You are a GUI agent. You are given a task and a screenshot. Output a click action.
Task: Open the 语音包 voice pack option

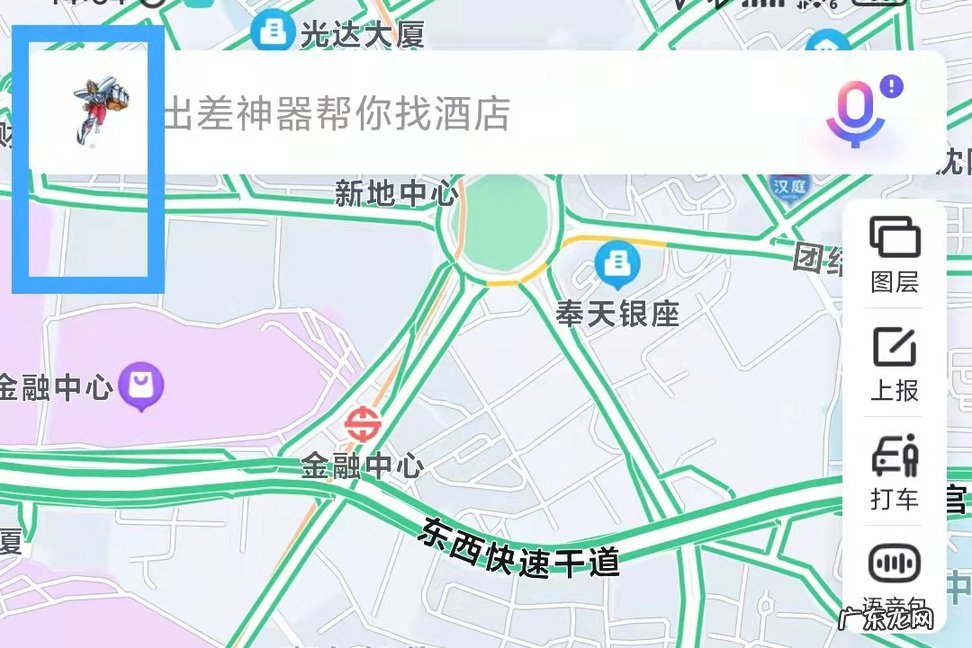894,575
